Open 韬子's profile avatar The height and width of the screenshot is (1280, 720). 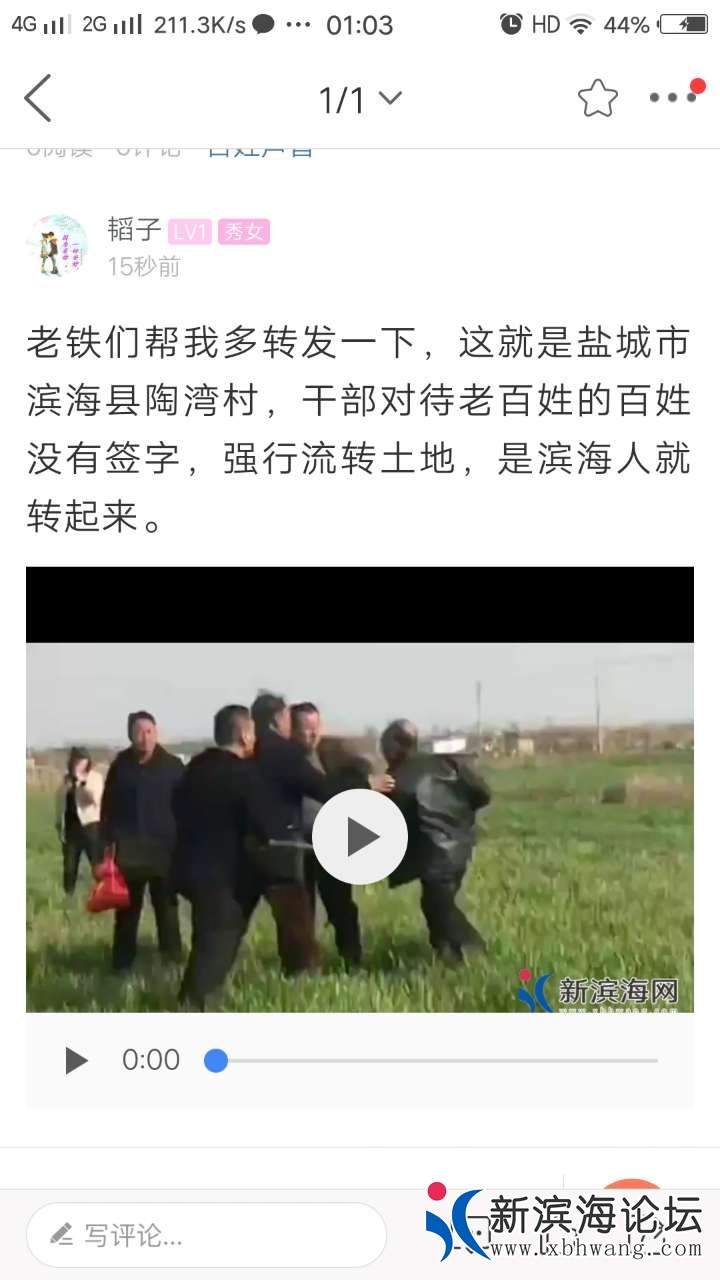(x=57, y=245)
